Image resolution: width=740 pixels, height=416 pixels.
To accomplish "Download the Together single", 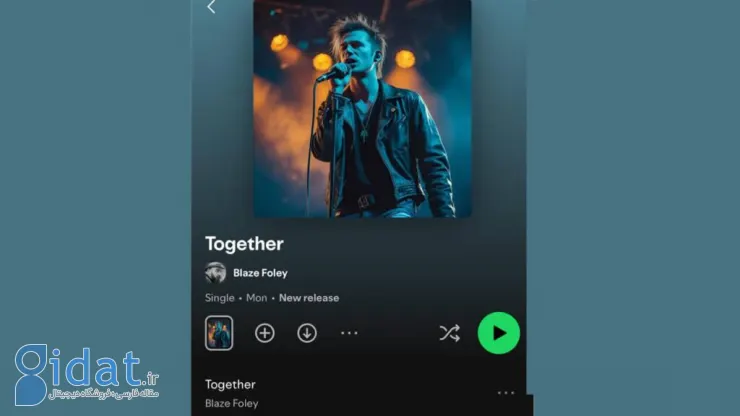I will [x=307, y=333].
